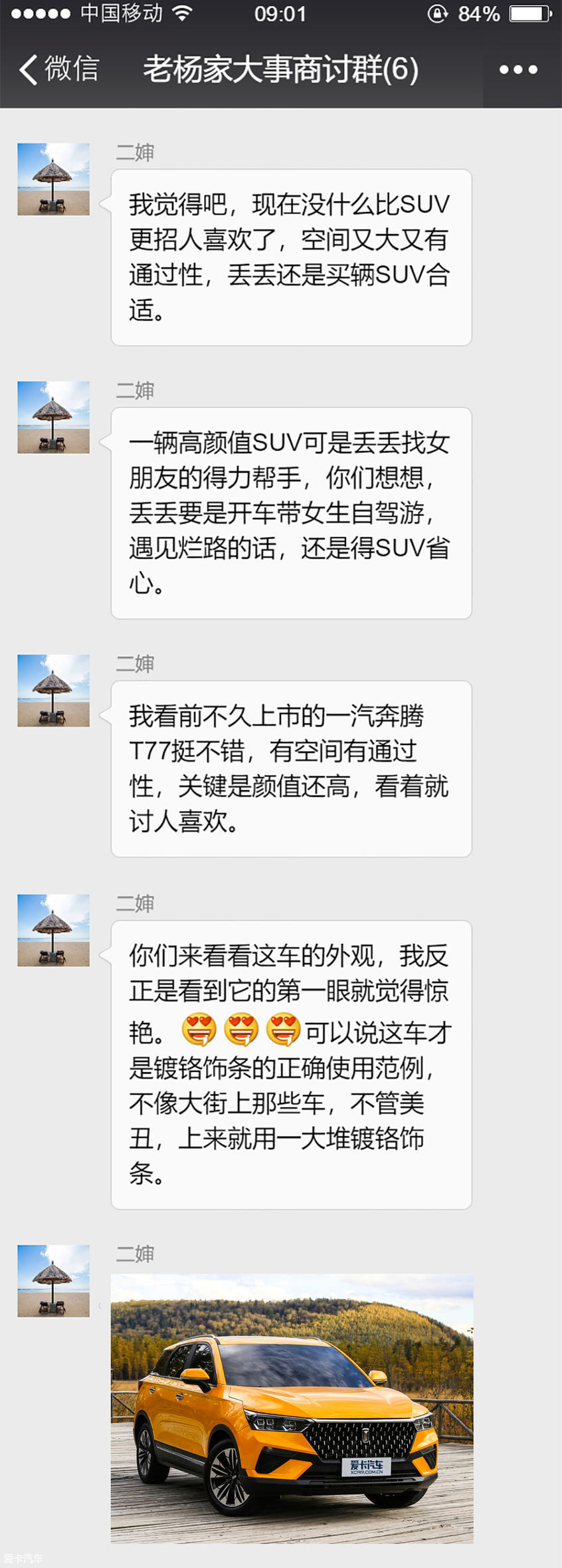Open 二婶's avatar beside the SUV photo
Screen dimensions: 562x1568
pyautogui.click(x=53, y=1281)
